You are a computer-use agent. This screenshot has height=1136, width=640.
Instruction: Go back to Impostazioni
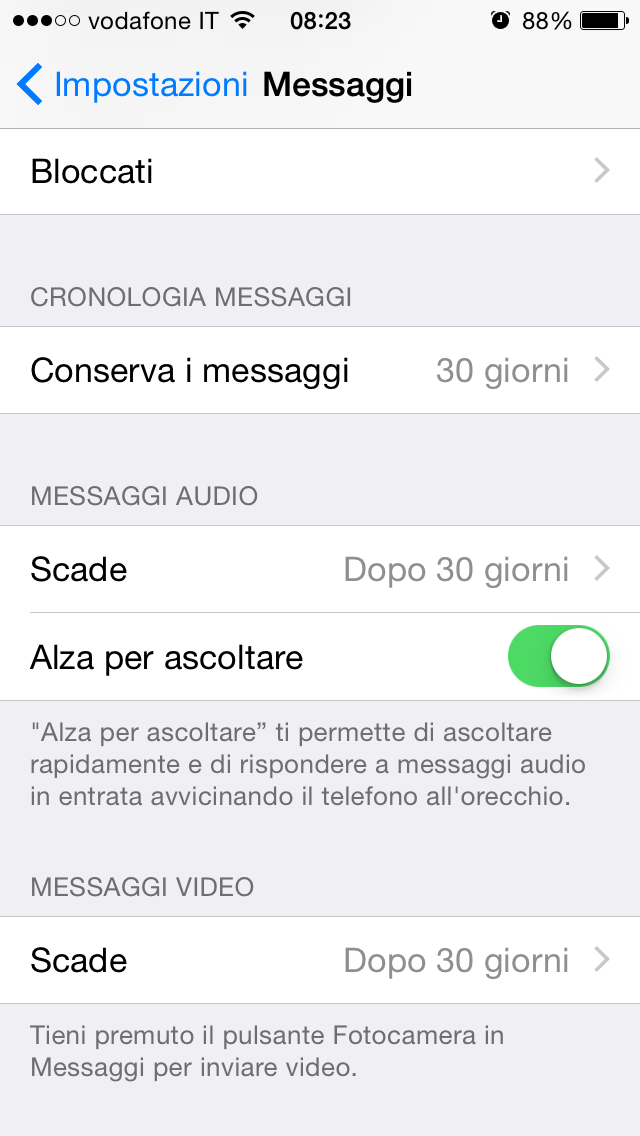(132, 85)
